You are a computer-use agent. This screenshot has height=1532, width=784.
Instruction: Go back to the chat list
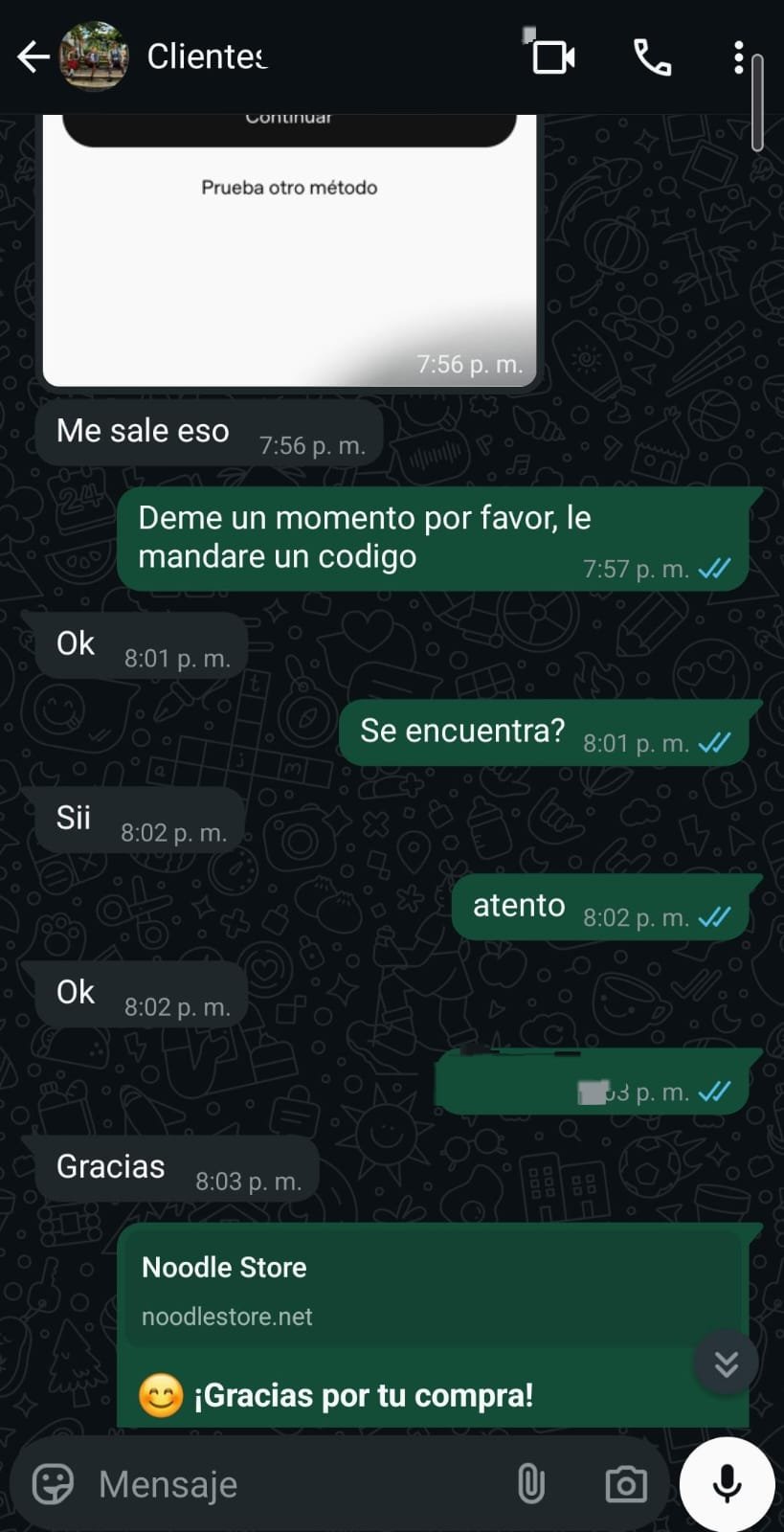(x=33, y=57)
